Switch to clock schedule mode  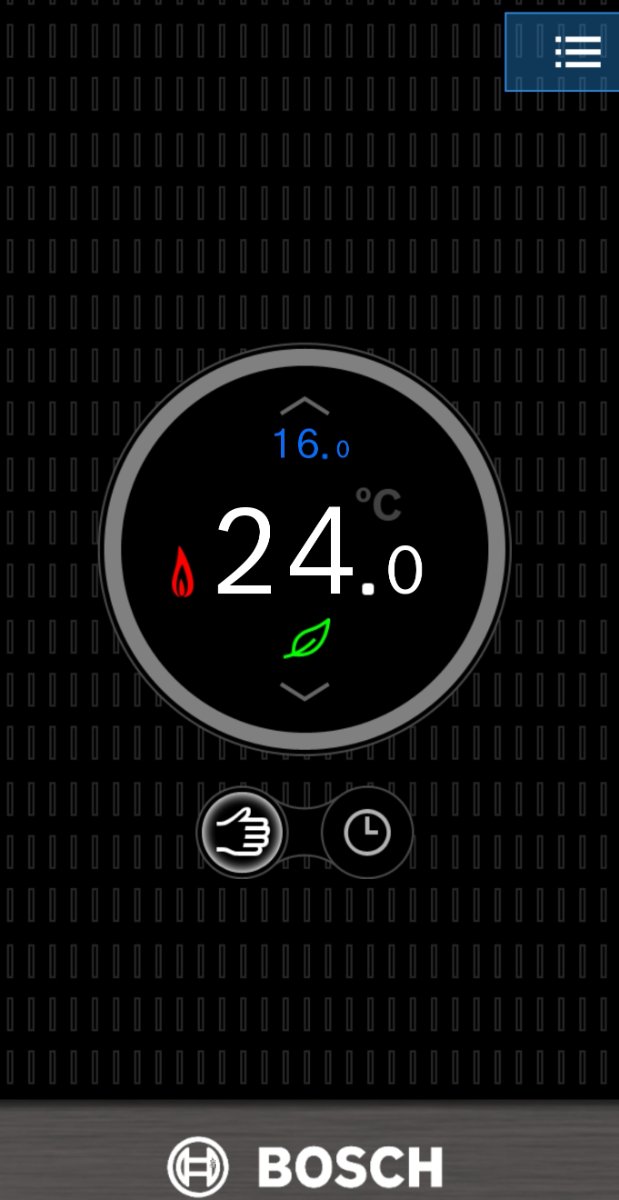point(367,832)
